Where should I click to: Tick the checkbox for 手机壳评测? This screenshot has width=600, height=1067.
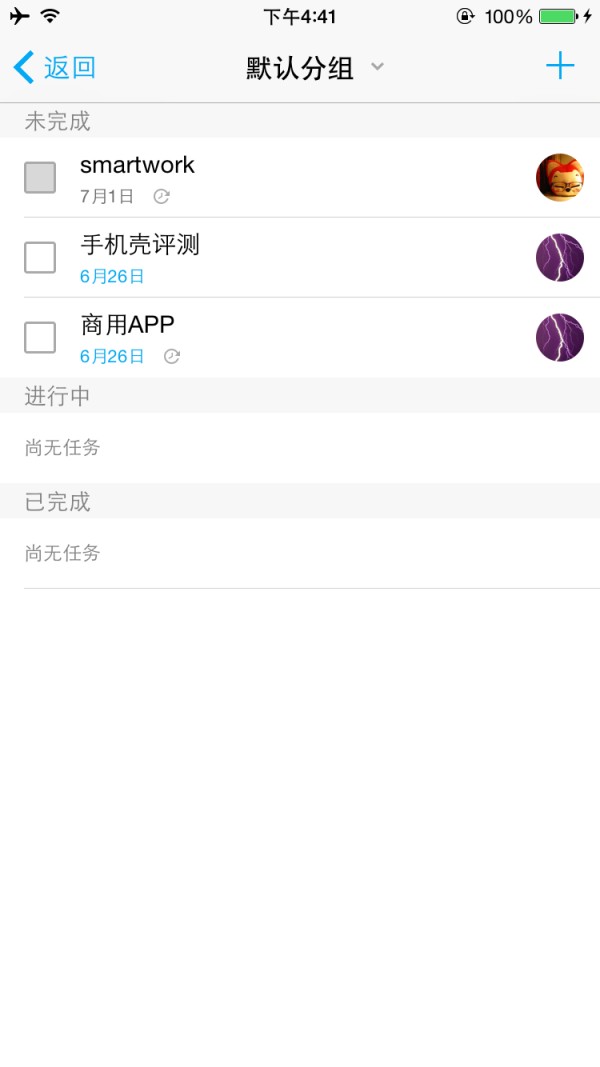(40, 258)
